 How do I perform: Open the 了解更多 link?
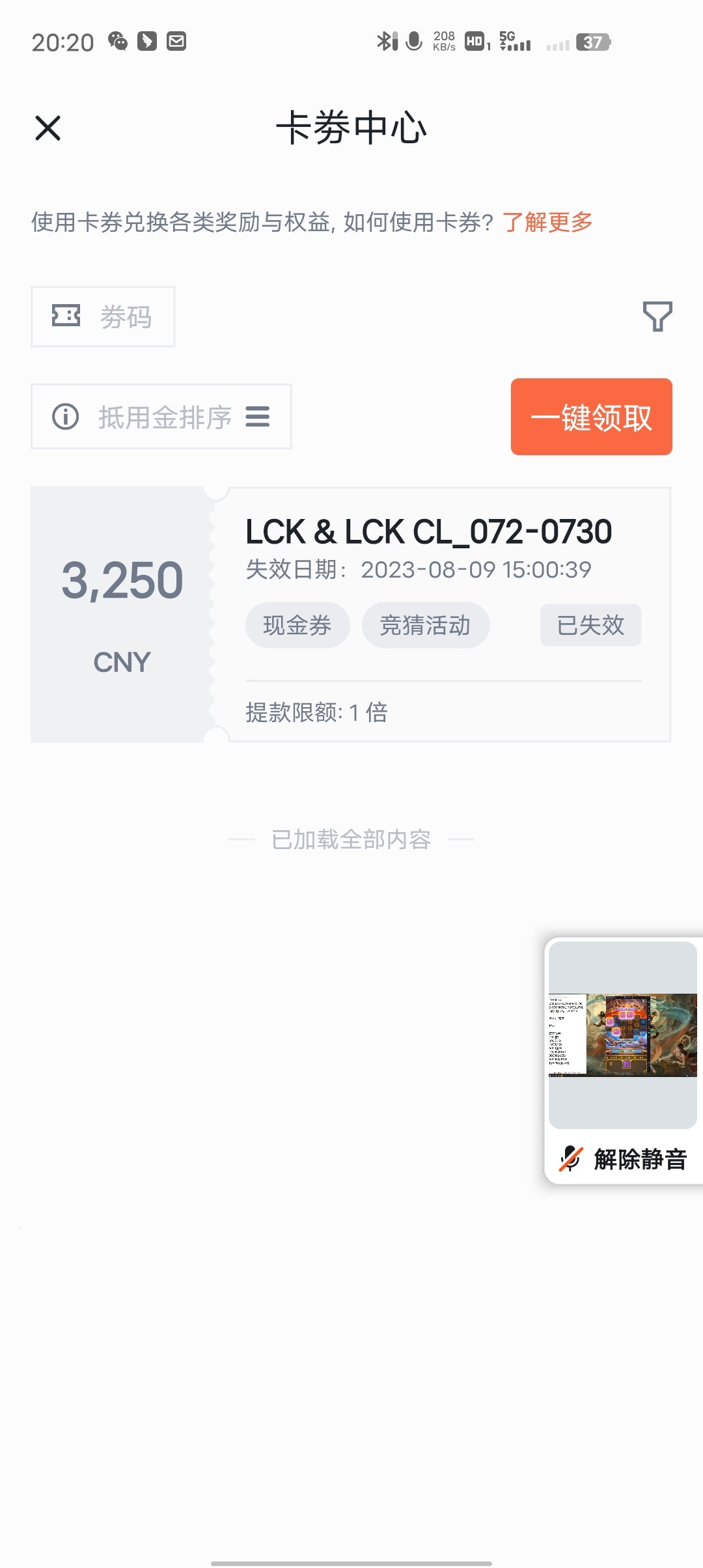point(547,222)
